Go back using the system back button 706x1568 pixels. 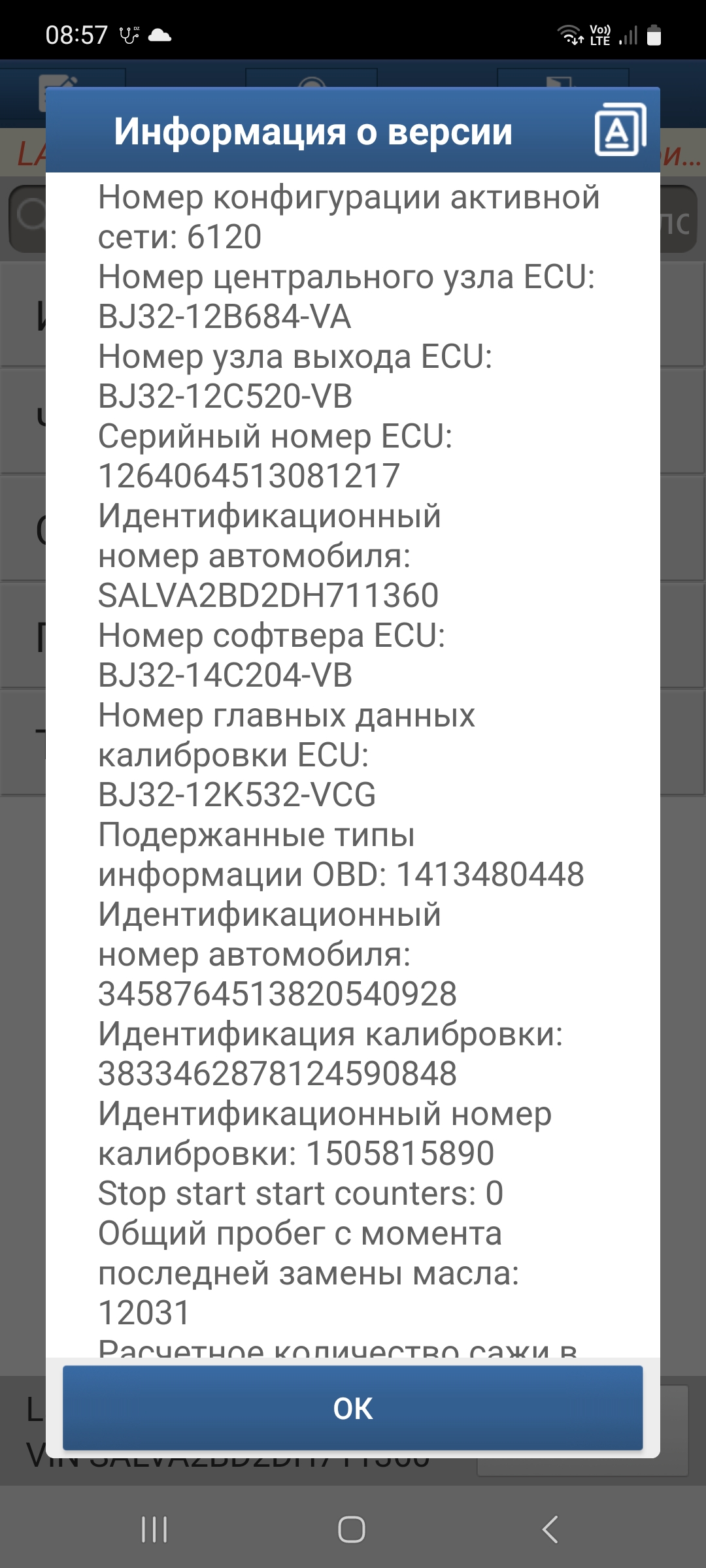pyautogui.click(x=550, y=1529)
